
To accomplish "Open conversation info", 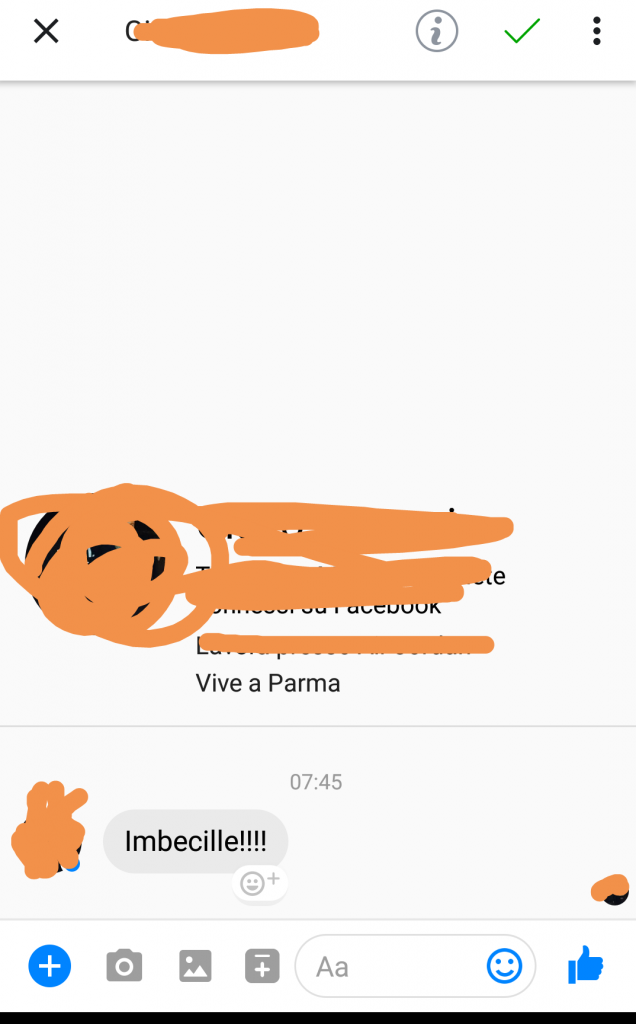I will (436, 32).
